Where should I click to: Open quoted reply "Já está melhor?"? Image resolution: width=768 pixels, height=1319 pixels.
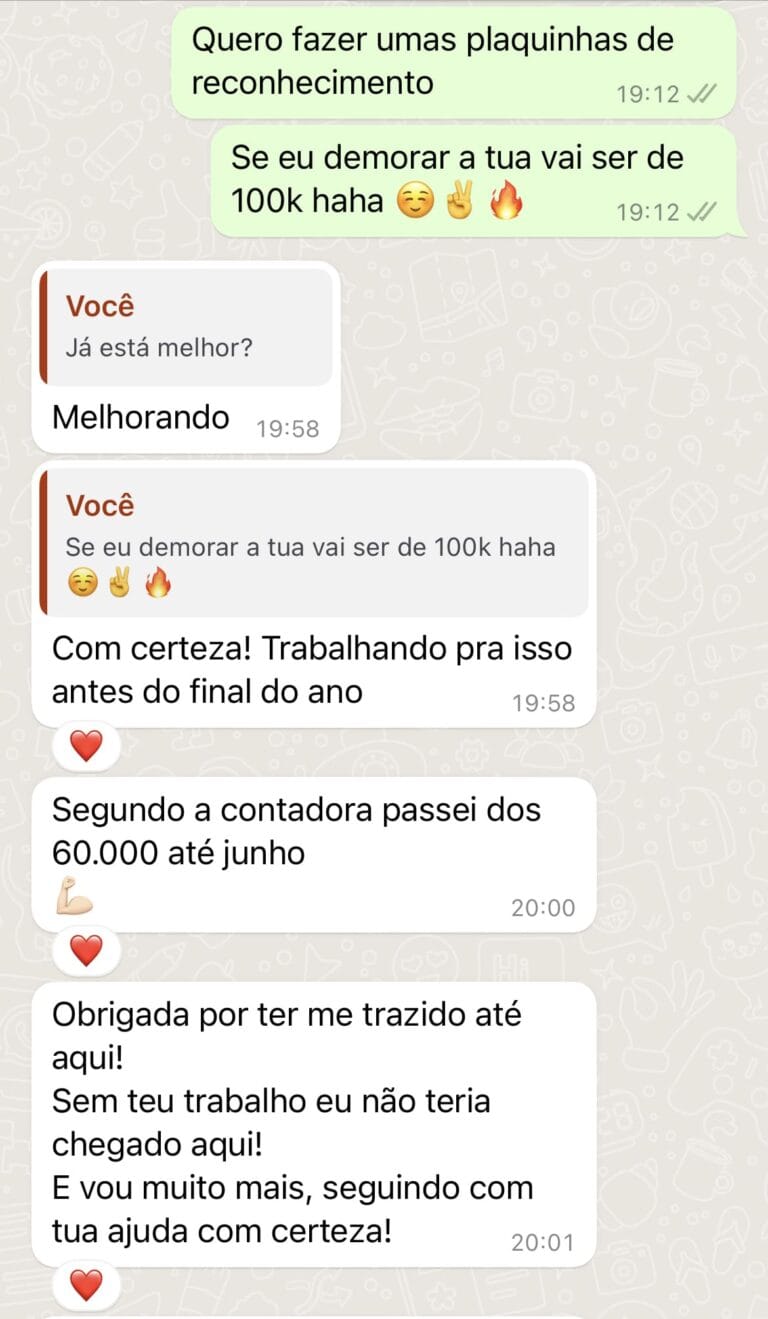click(x=186, y=327)
